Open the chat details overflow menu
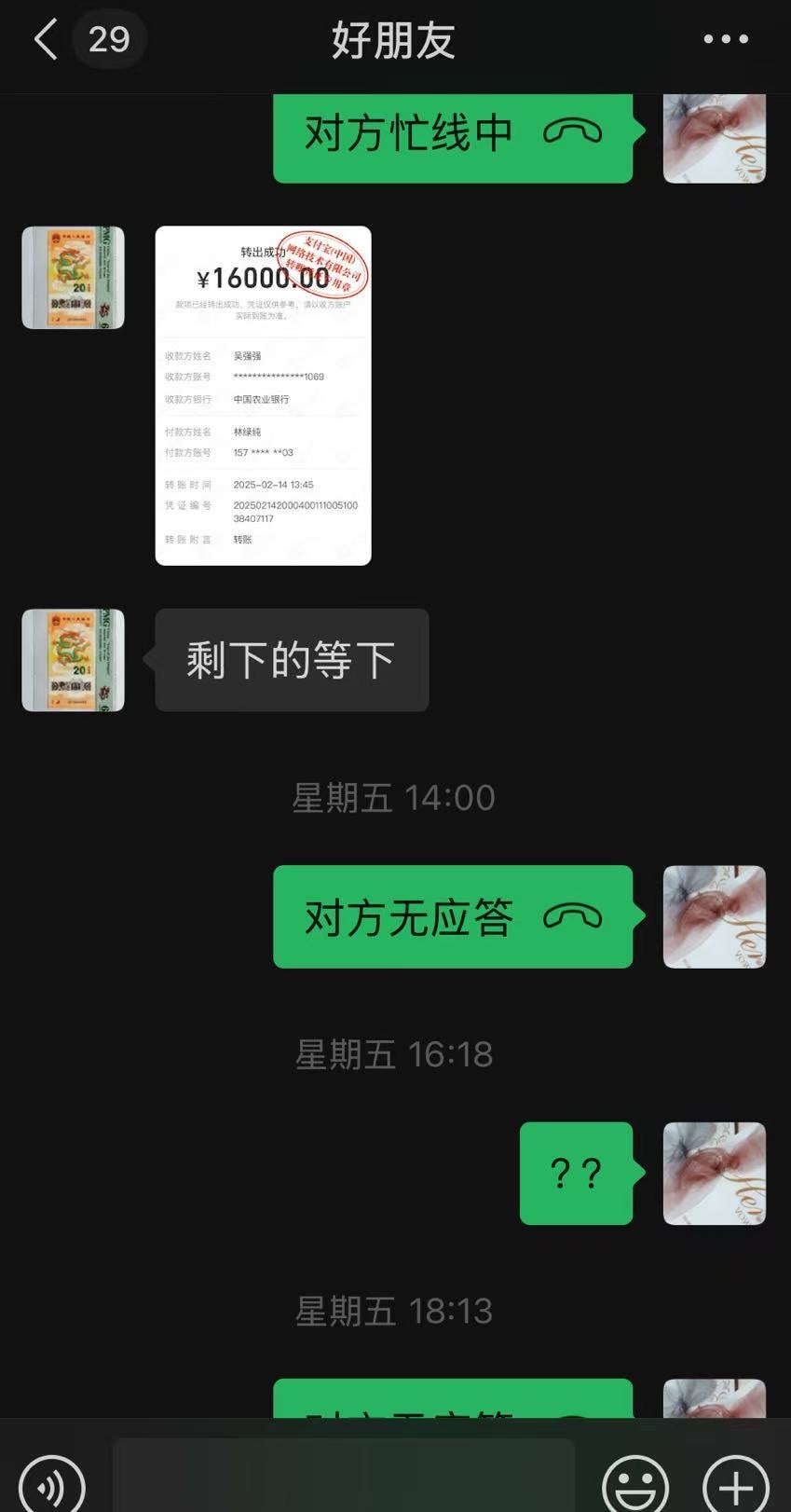Viewport: 791px width, 1512px height. click(725, 39)
